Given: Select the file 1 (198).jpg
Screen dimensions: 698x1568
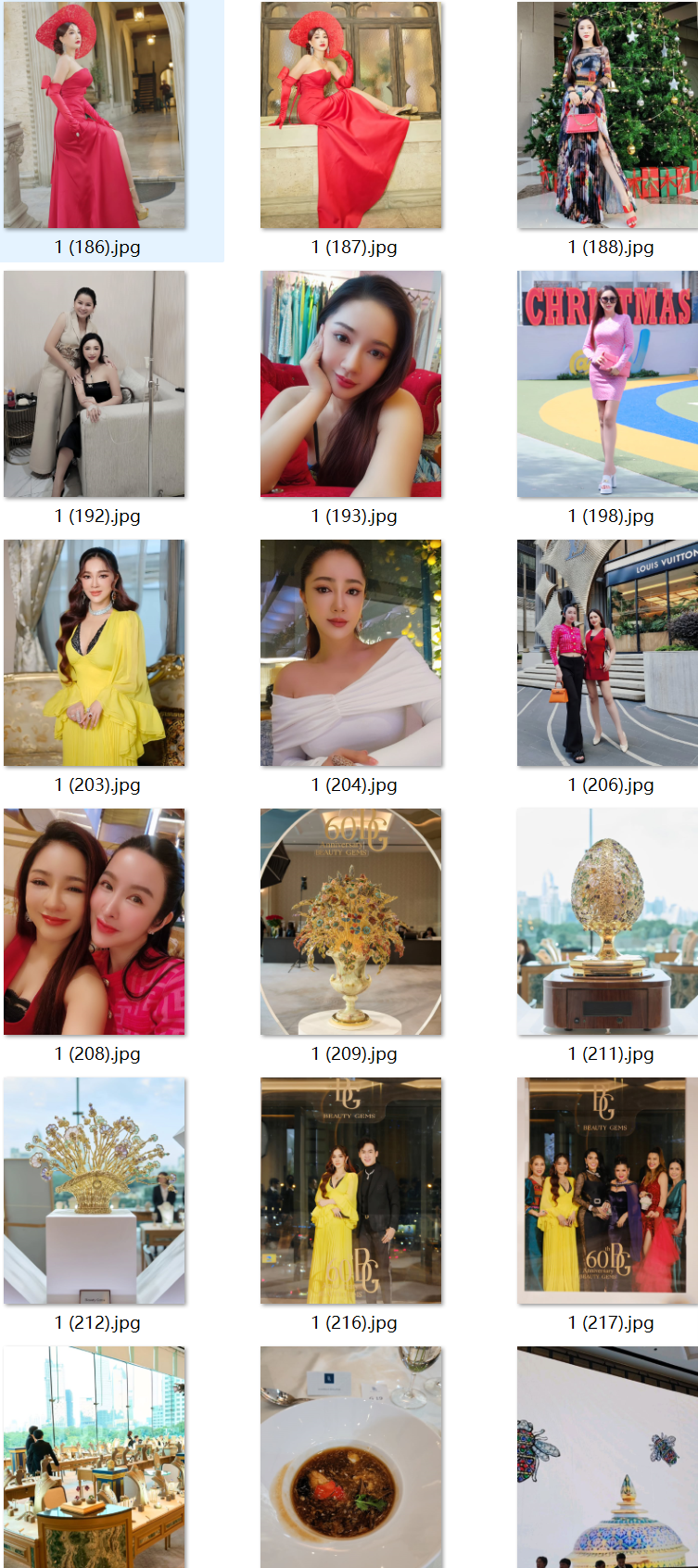Looking at the screenshot, I should (x=607, y=384).
